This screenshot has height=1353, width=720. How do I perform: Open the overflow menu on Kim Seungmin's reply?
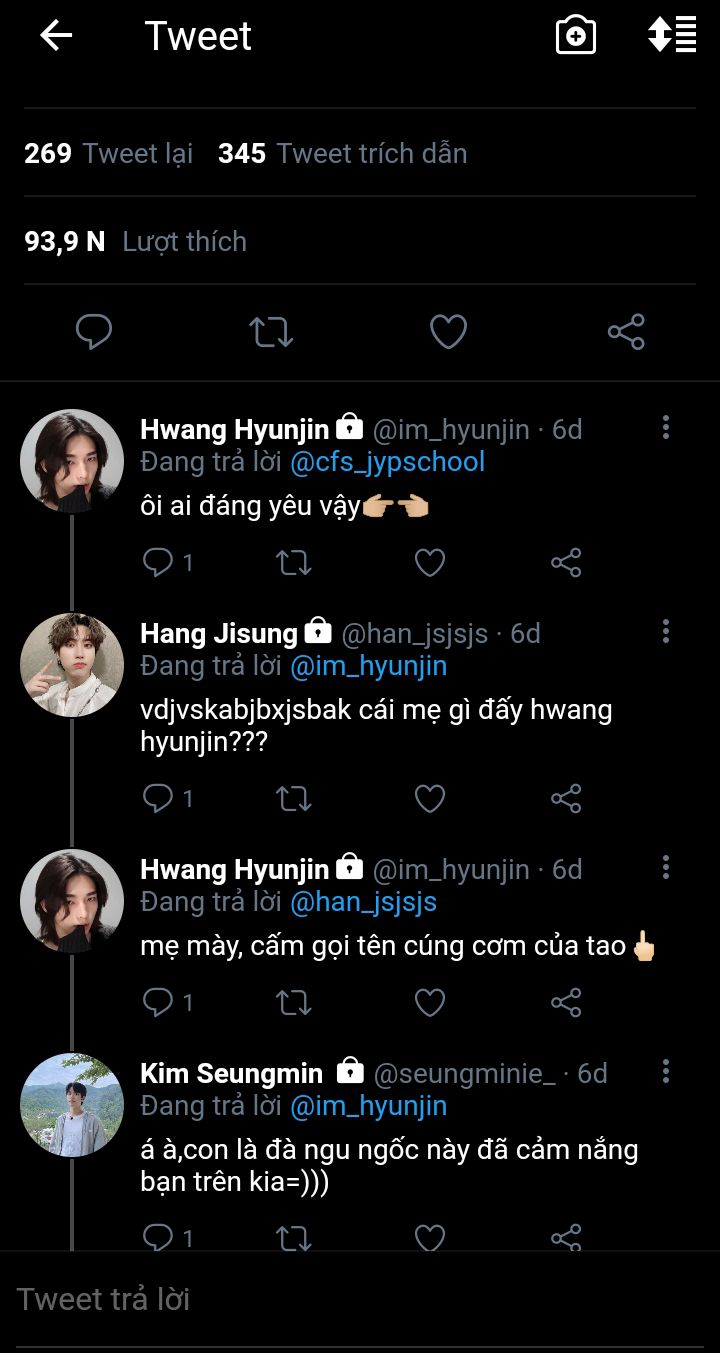[x=666, y=1072]
